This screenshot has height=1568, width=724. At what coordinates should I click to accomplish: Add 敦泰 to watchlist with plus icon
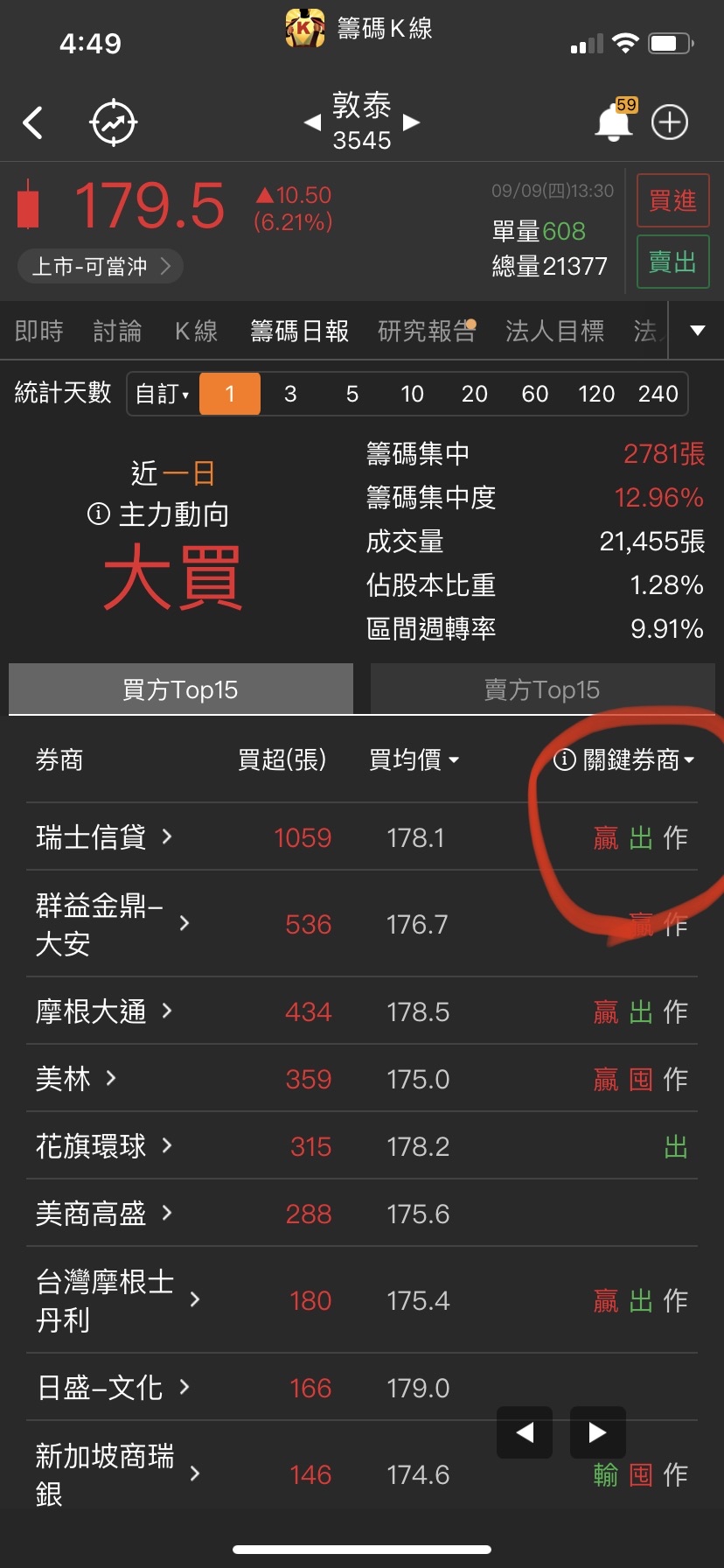click(670, 123)
